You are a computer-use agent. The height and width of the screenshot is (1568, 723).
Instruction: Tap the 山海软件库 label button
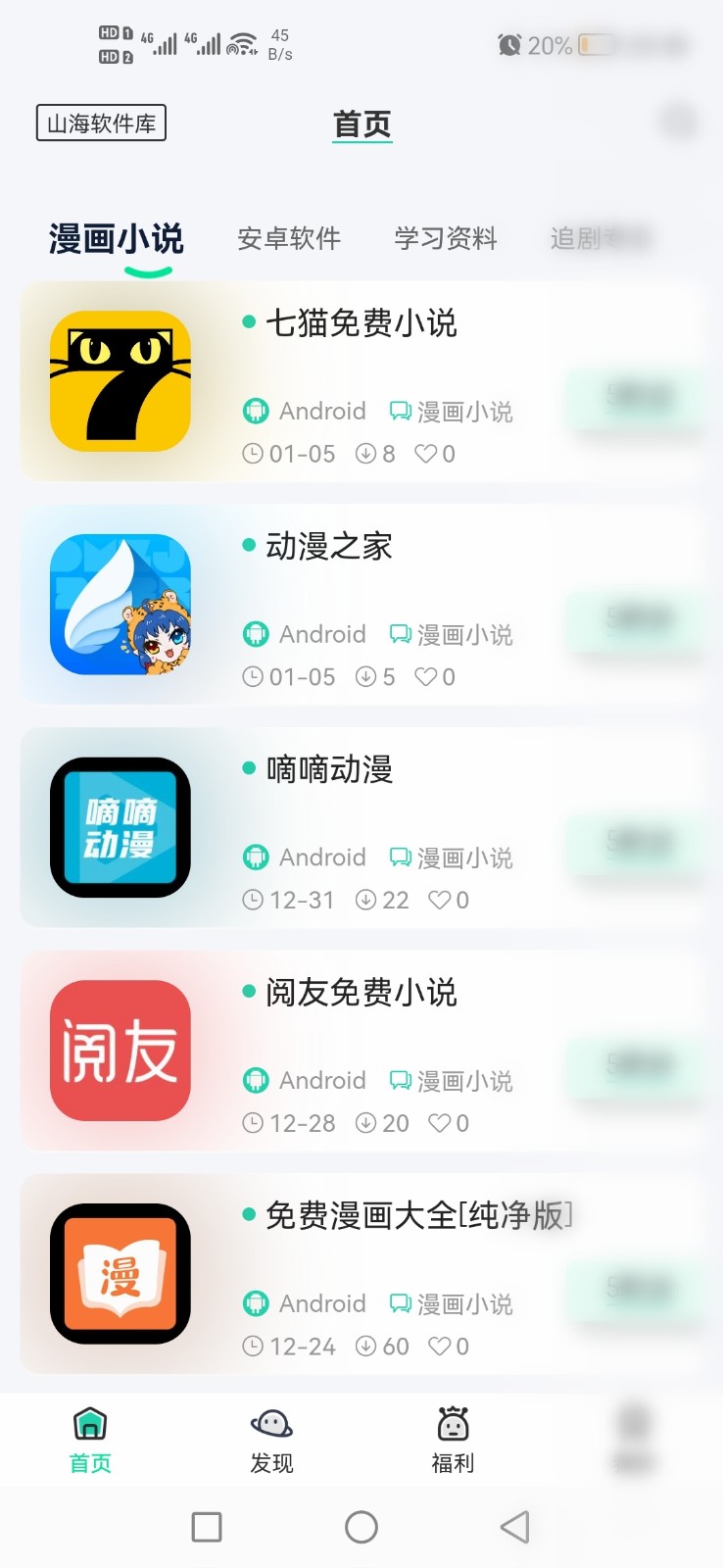tap(101, 123)
